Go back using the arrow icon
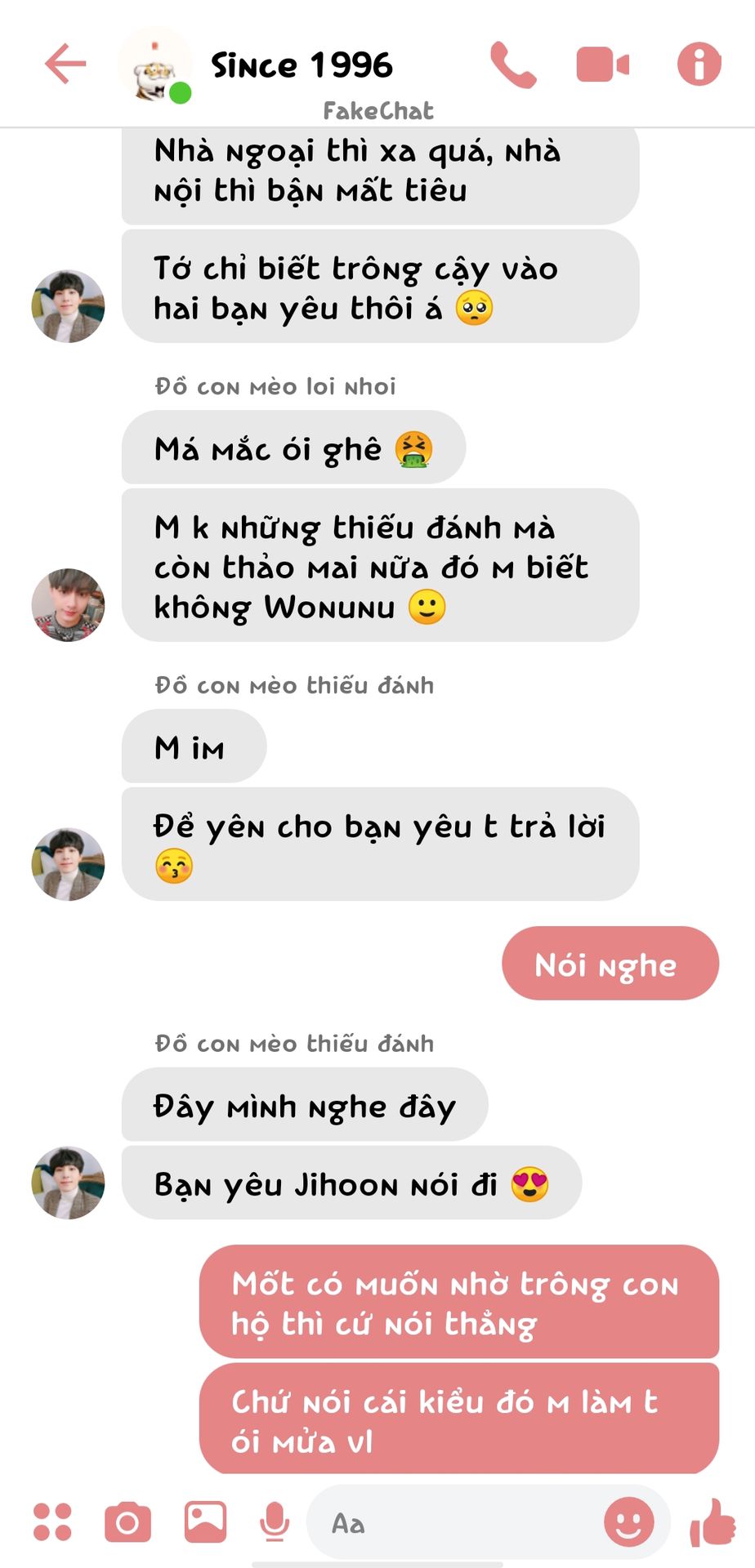 coord(65,65)
